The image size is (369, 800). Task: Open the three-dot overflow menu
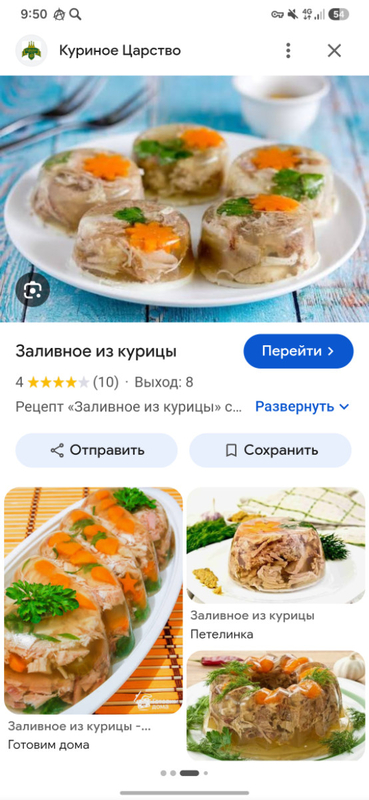tap(288, 51)
